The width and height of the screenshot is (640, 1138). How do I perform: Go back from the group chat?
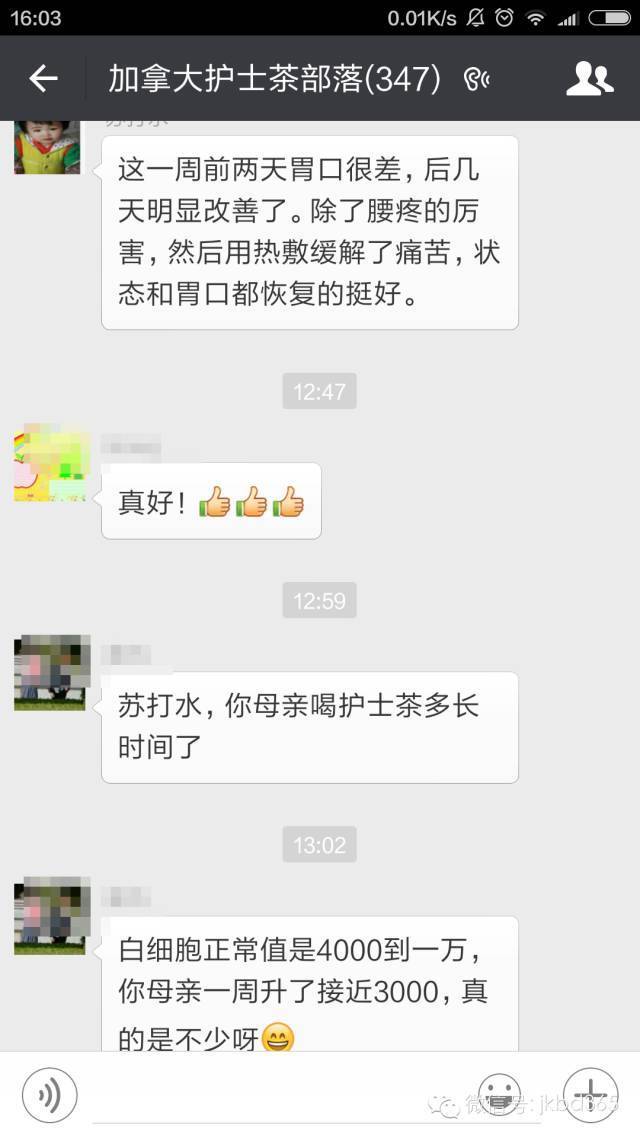(x=43, y=79)
